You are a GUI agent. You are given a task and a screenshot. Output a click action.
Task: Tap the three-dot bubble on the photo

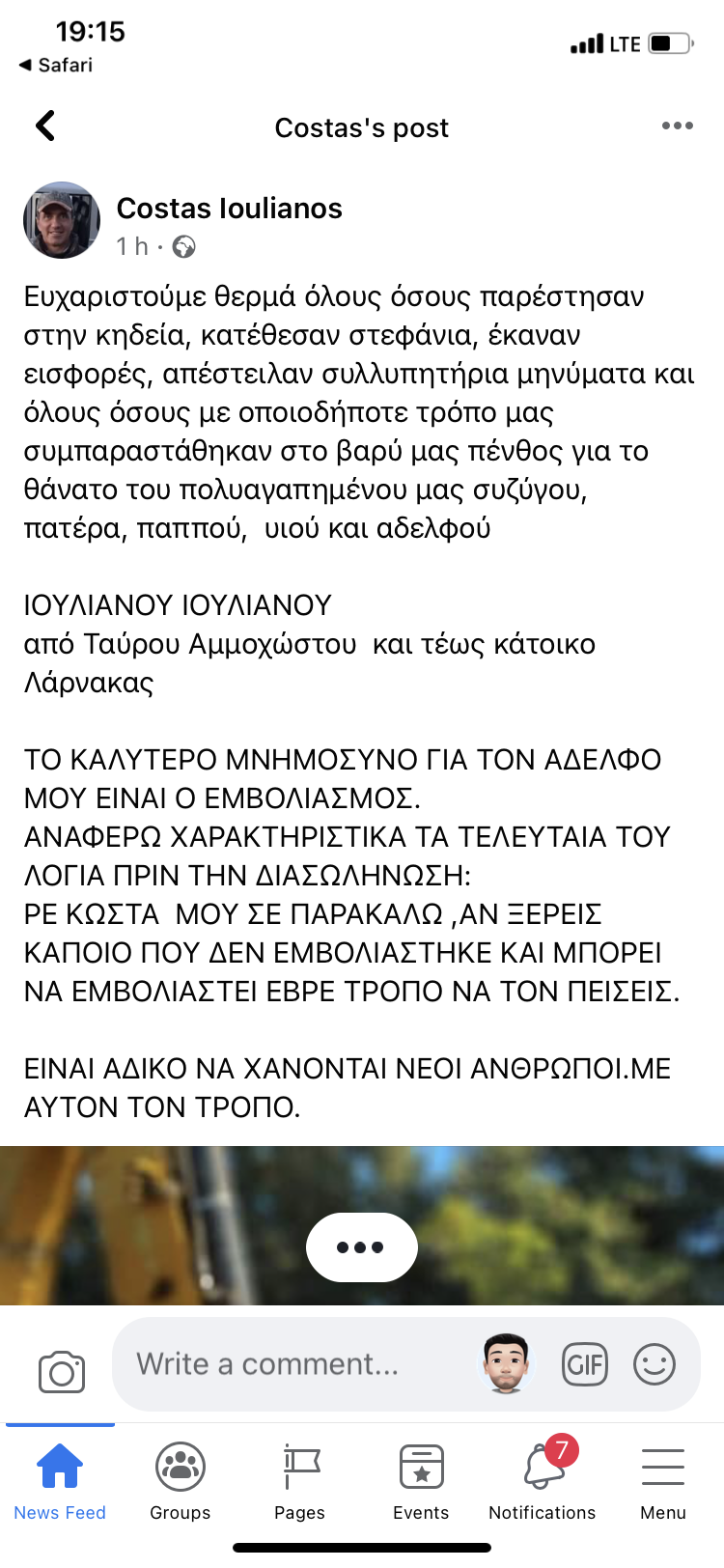click(x=361, y=1246)
